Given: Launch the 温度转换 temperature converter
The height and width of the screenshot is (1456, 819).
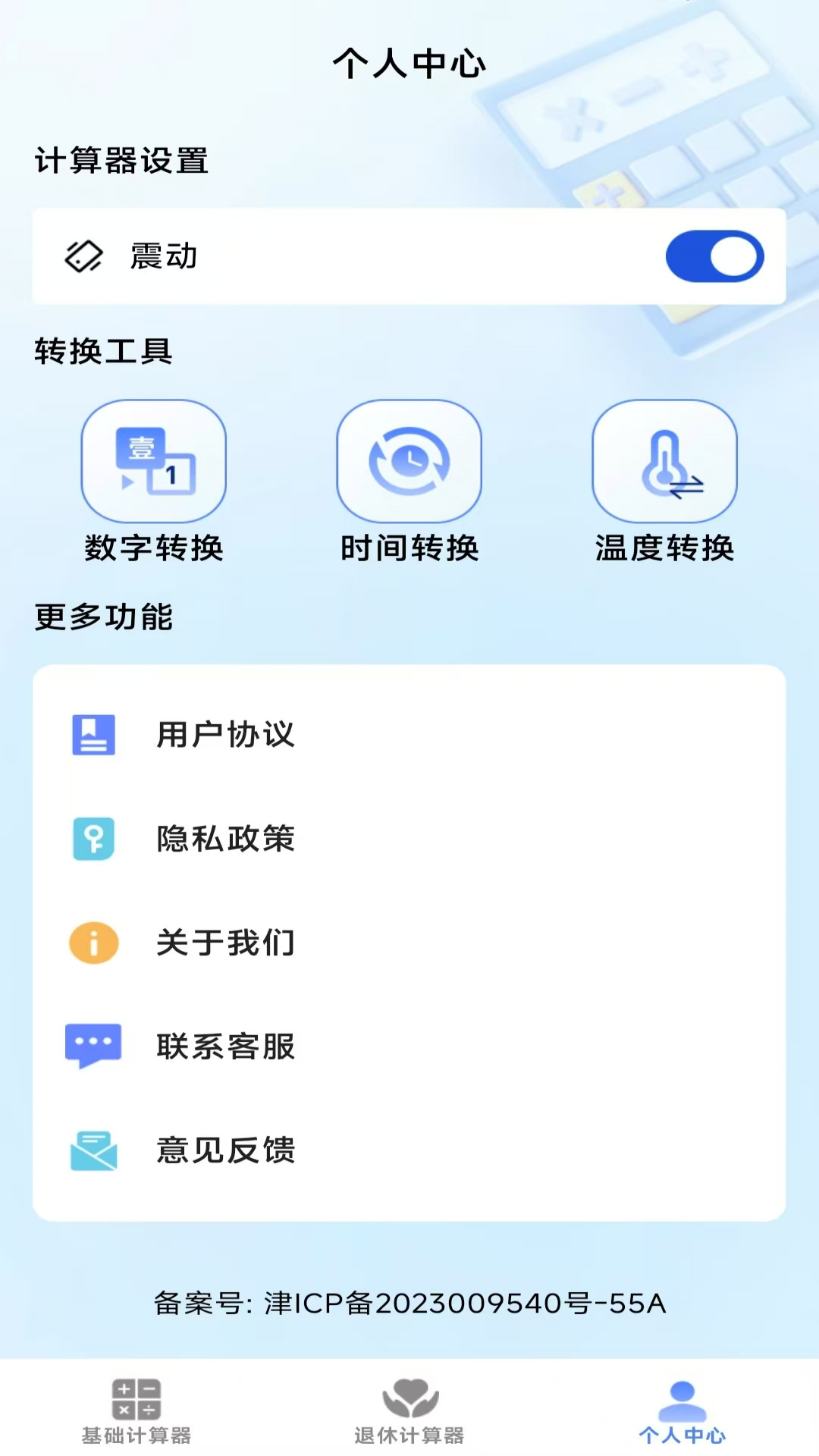Looking at the screenshot, I should pos(664,462).
